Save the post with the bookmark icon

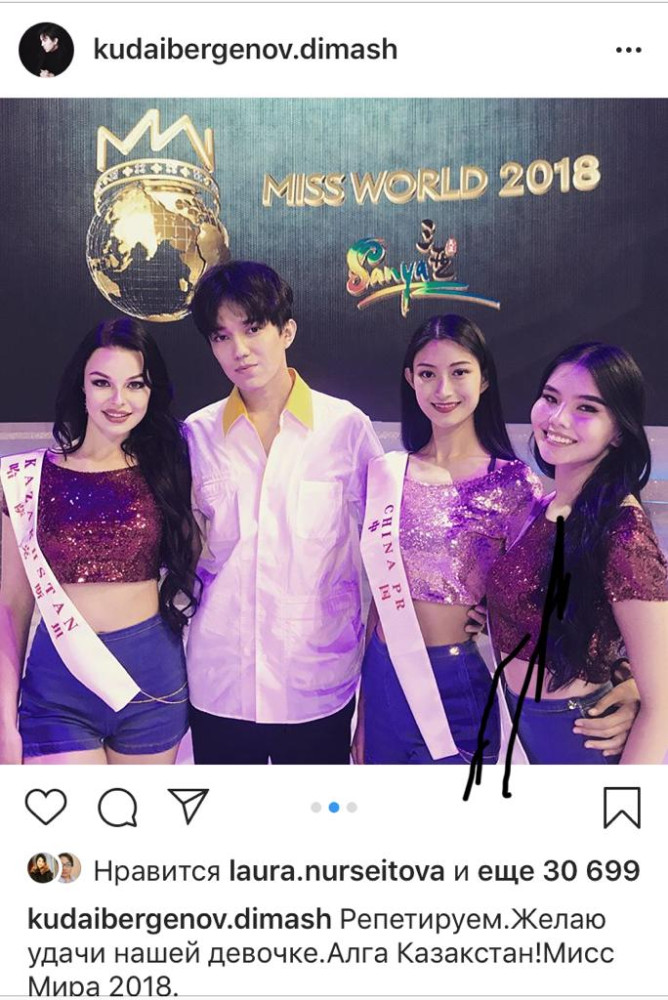coord(623,807)
